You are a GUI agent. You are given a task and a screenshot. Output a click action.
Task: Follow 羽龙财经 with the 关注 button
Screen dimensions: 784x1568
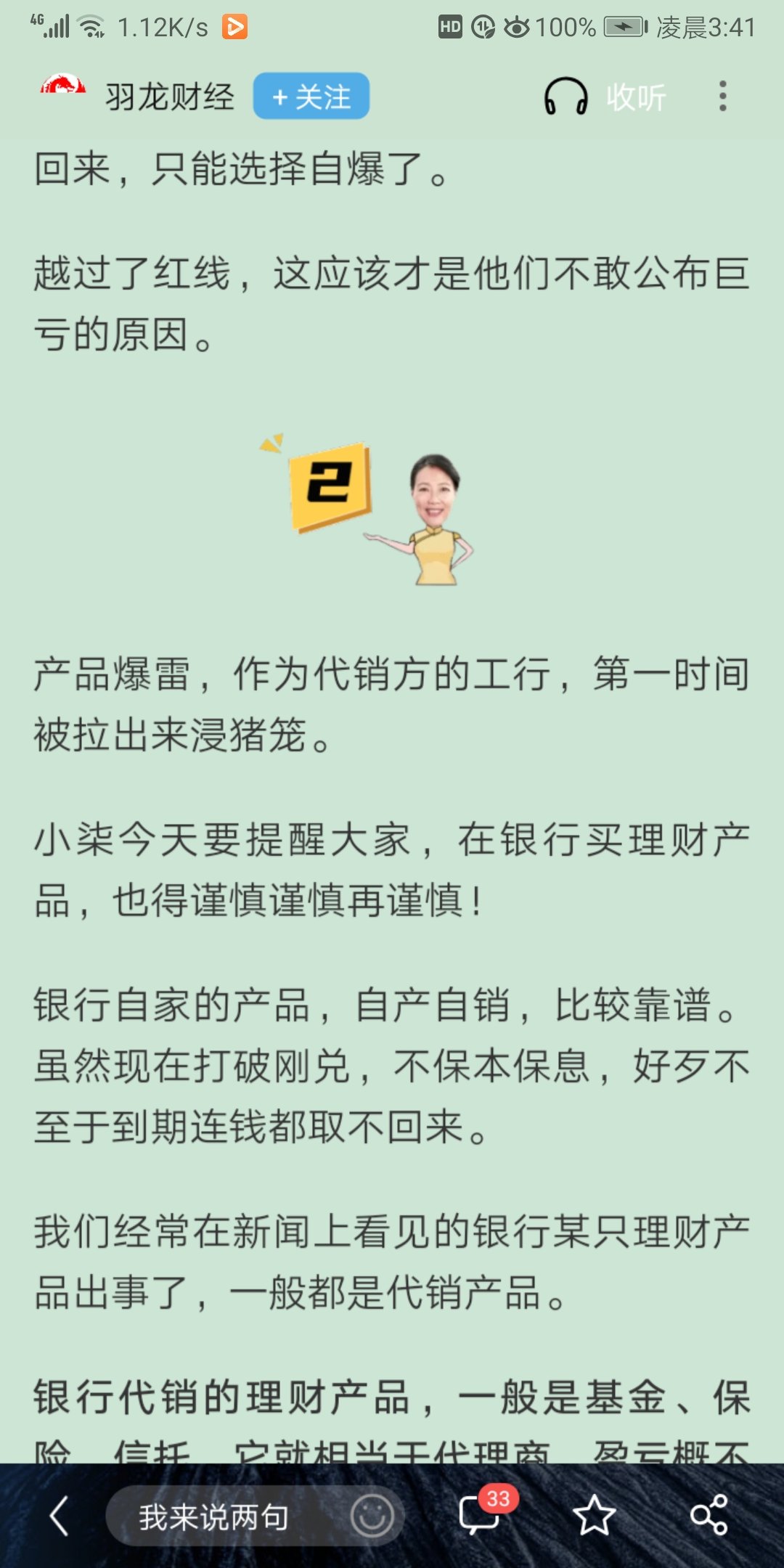pyautogui.click(x=311, y=97)
